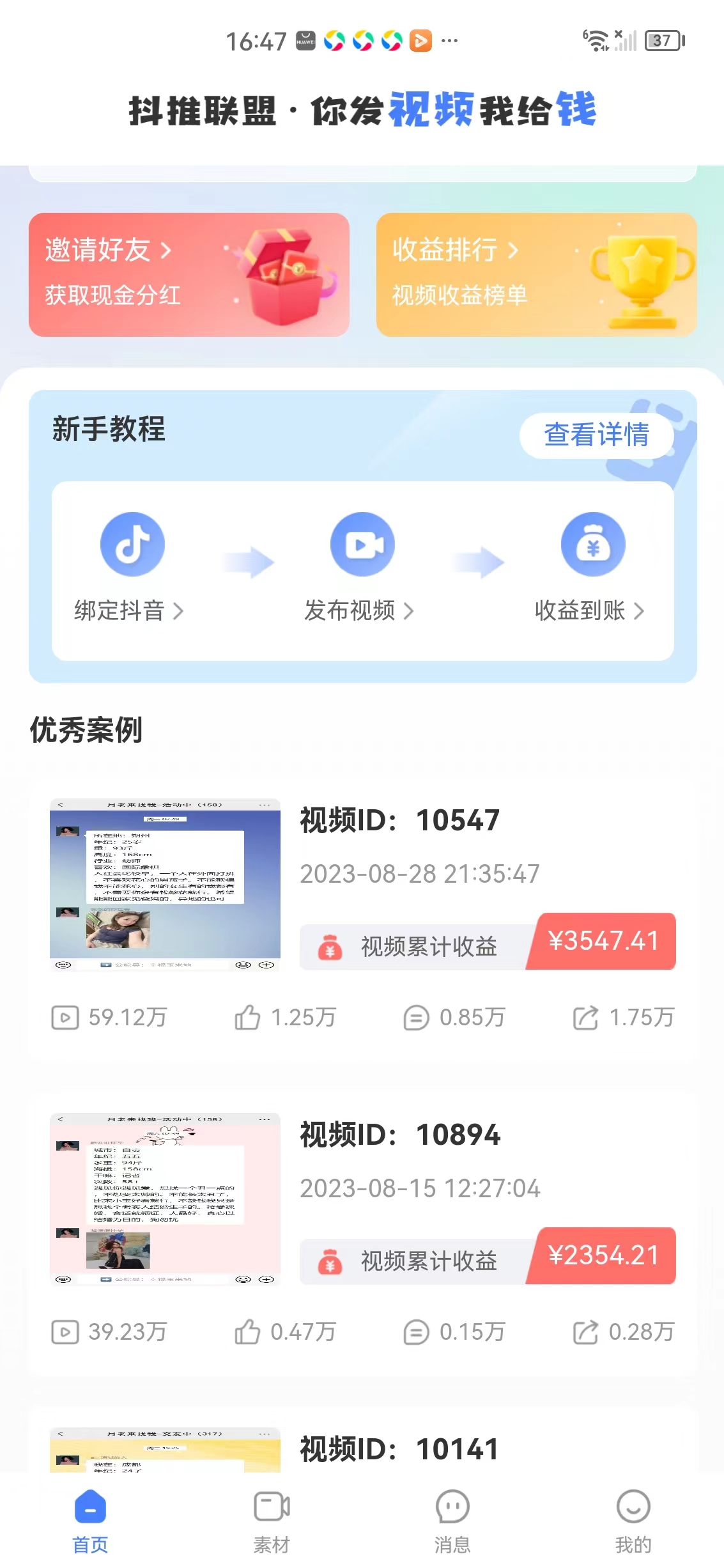
Task: Click the play count icon under video 10547
Action: tap(65, 1018)
